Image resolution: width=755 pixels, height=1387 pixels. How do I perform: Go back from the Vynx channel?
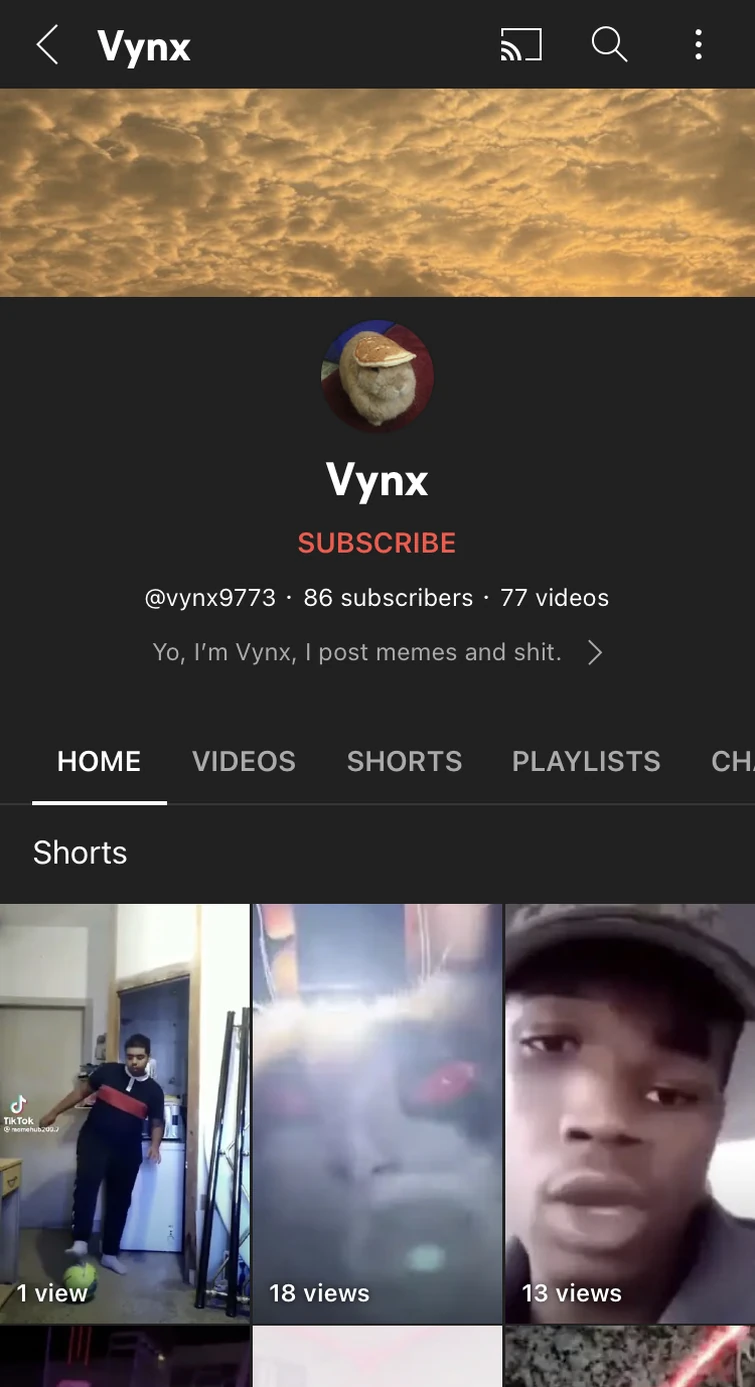47,45
